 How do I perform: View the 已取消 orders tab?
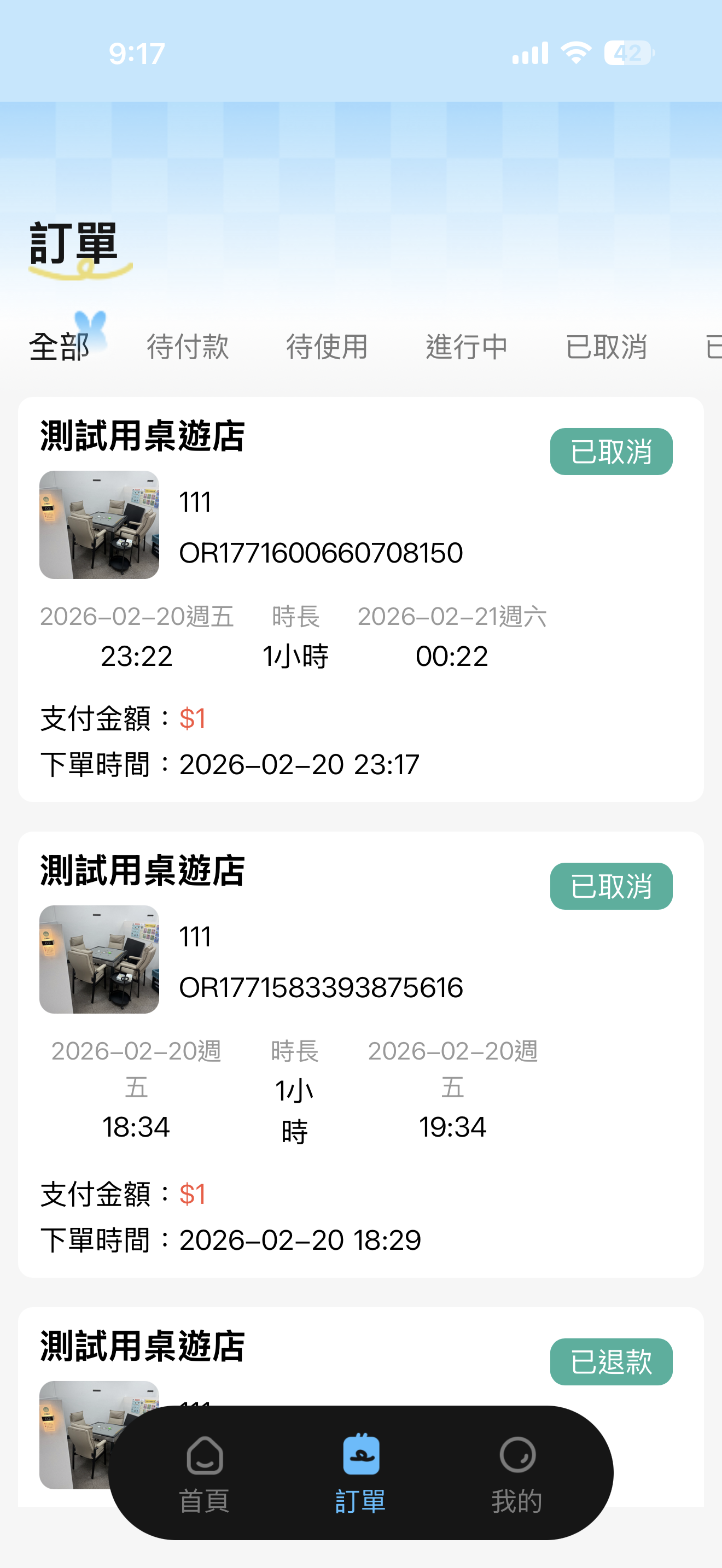click(605, 347)
